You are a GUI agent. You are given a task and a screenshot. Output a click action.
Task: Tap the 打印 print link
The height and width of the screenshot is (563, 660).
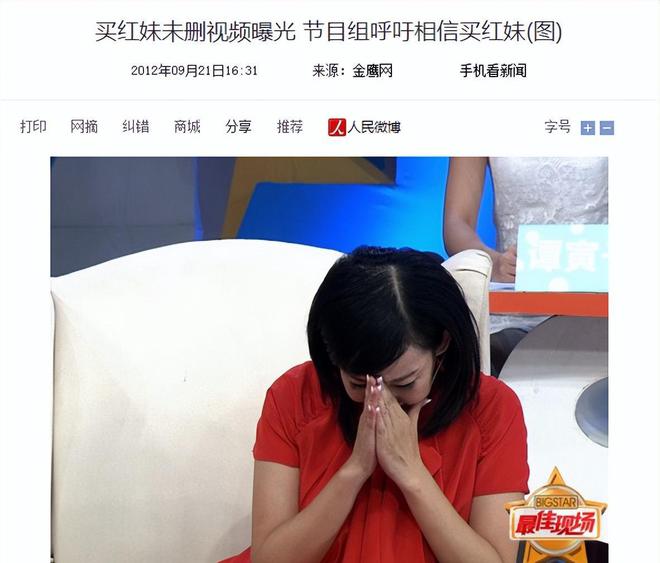coord(33,127)
